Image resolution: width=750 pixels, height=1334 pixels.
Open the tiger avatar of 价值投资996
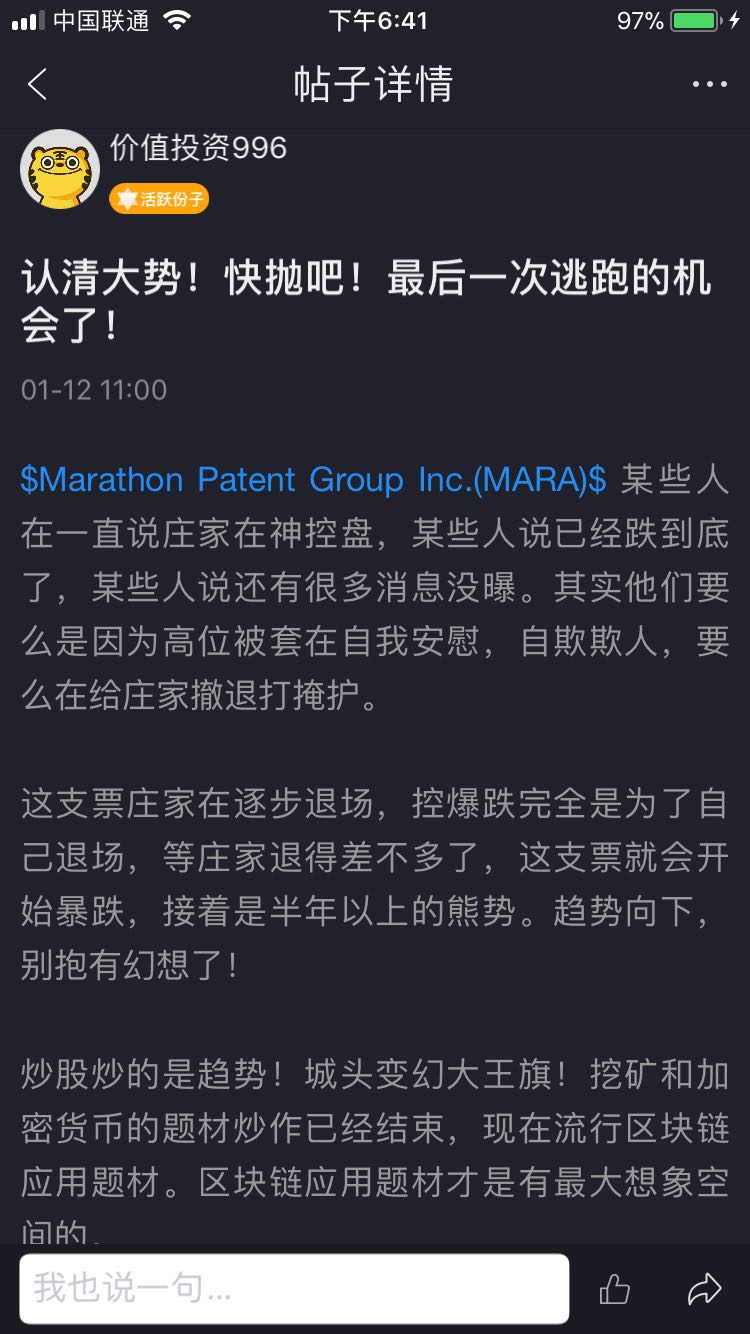click(60, 169)
